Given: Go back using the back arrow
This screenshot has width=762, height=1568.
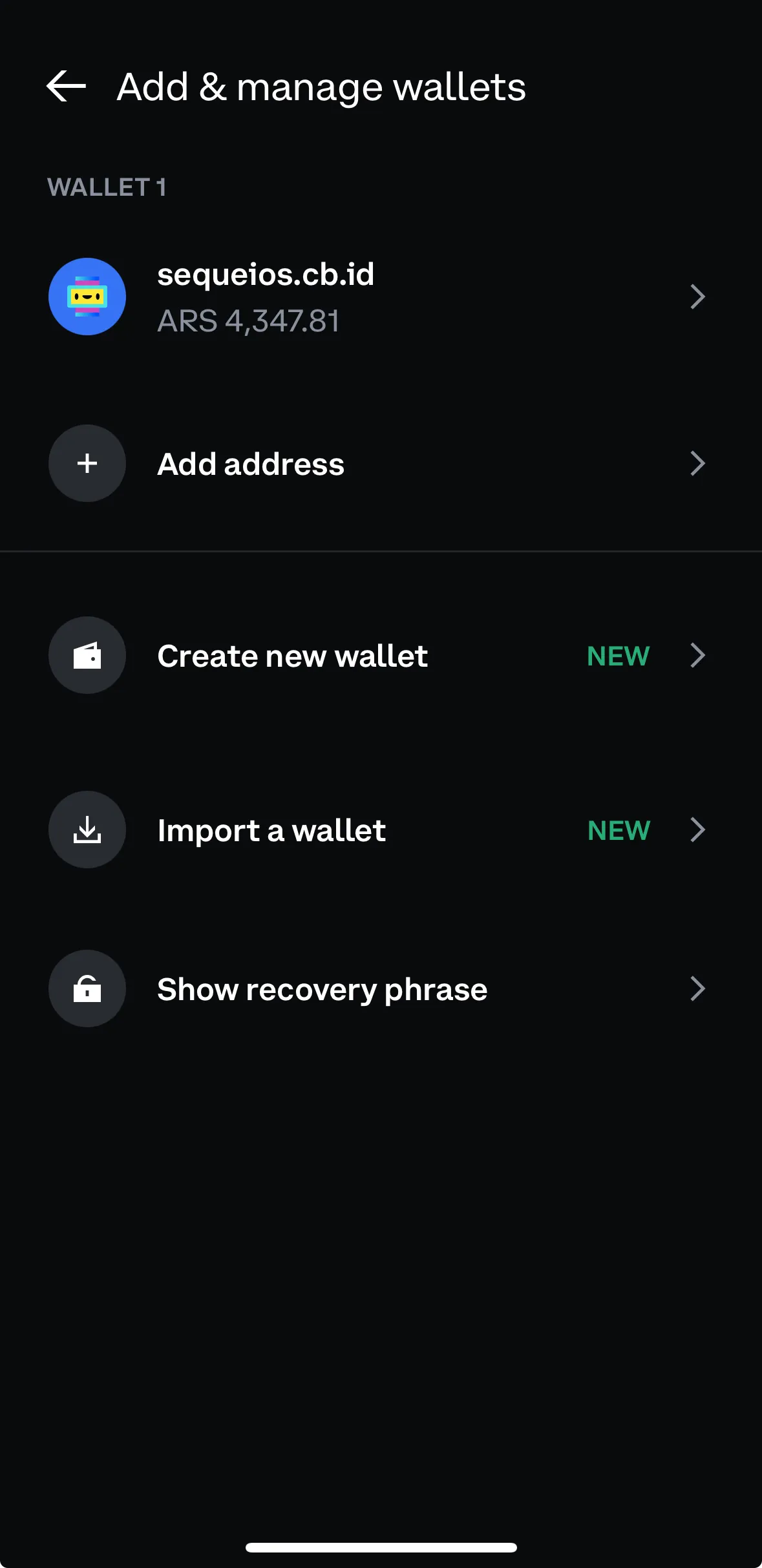Looking at the screenshot, I should tap(67, 86).
